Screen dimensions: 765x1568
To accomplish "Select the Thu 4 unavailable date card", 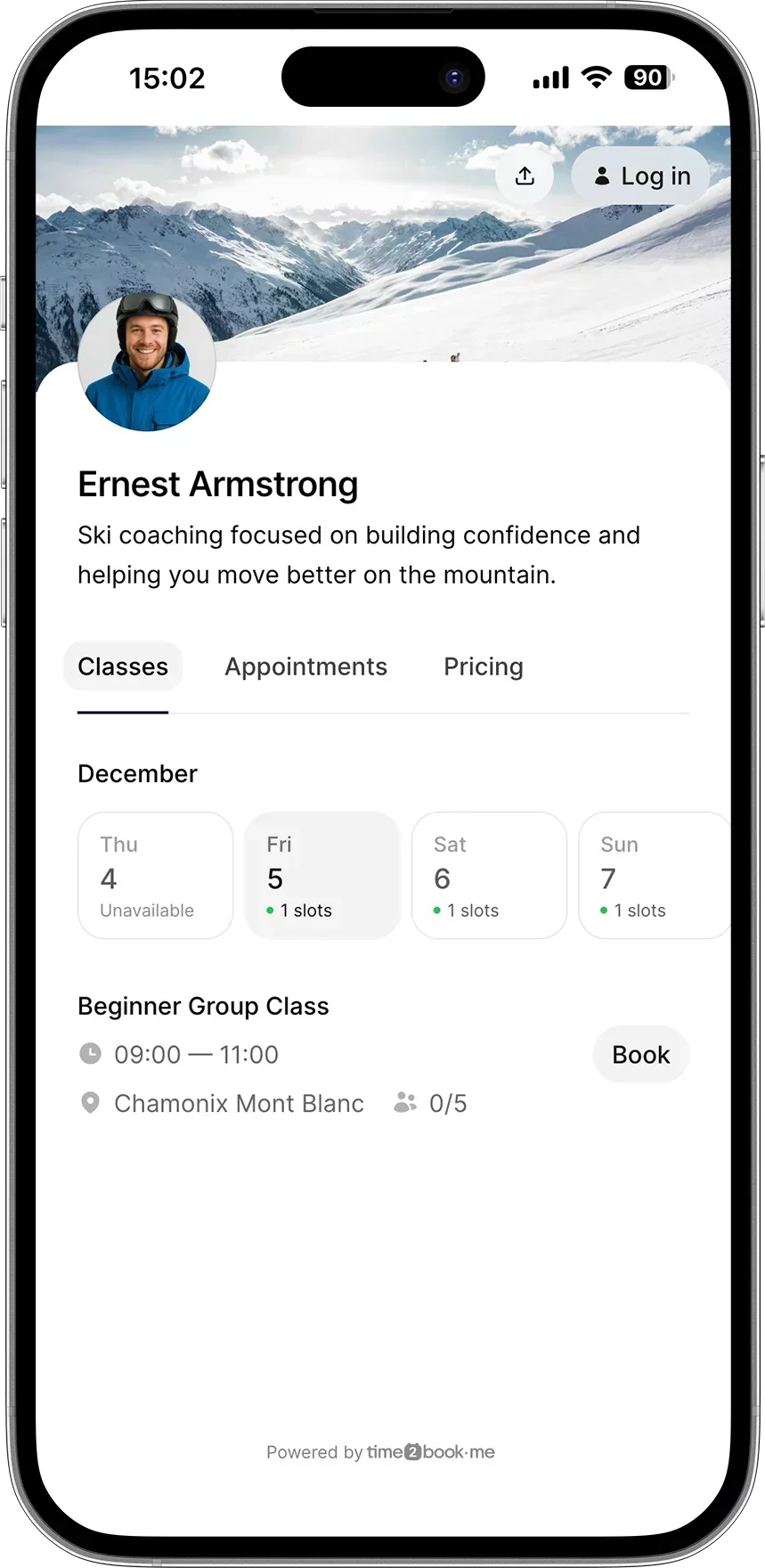I will [x=155, y=874].
